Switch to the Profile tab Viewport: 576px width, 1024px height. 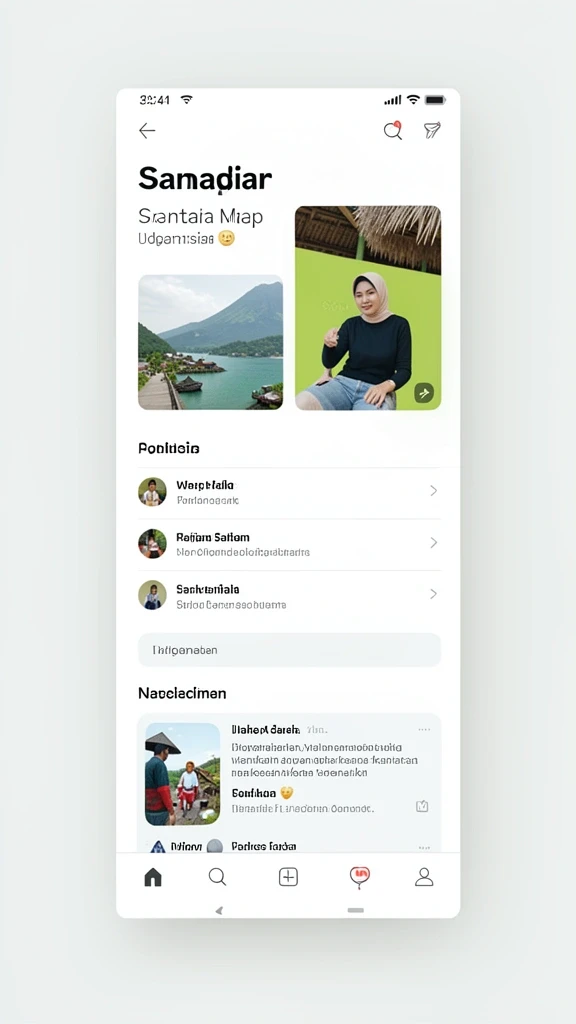[x=424, y=877]
